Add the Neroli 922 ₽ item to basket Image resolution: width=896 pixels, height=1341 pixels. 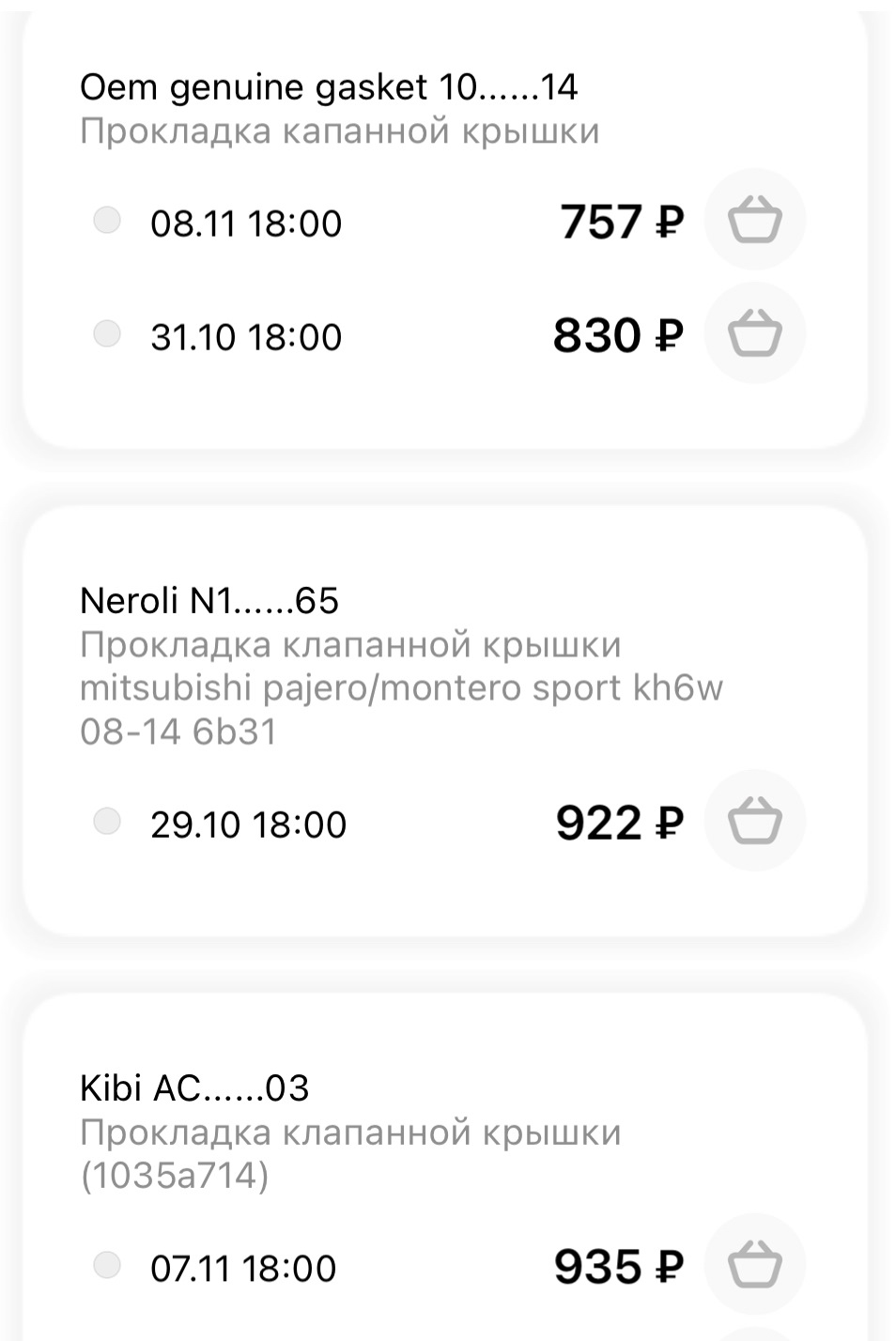tap(754, 820)
